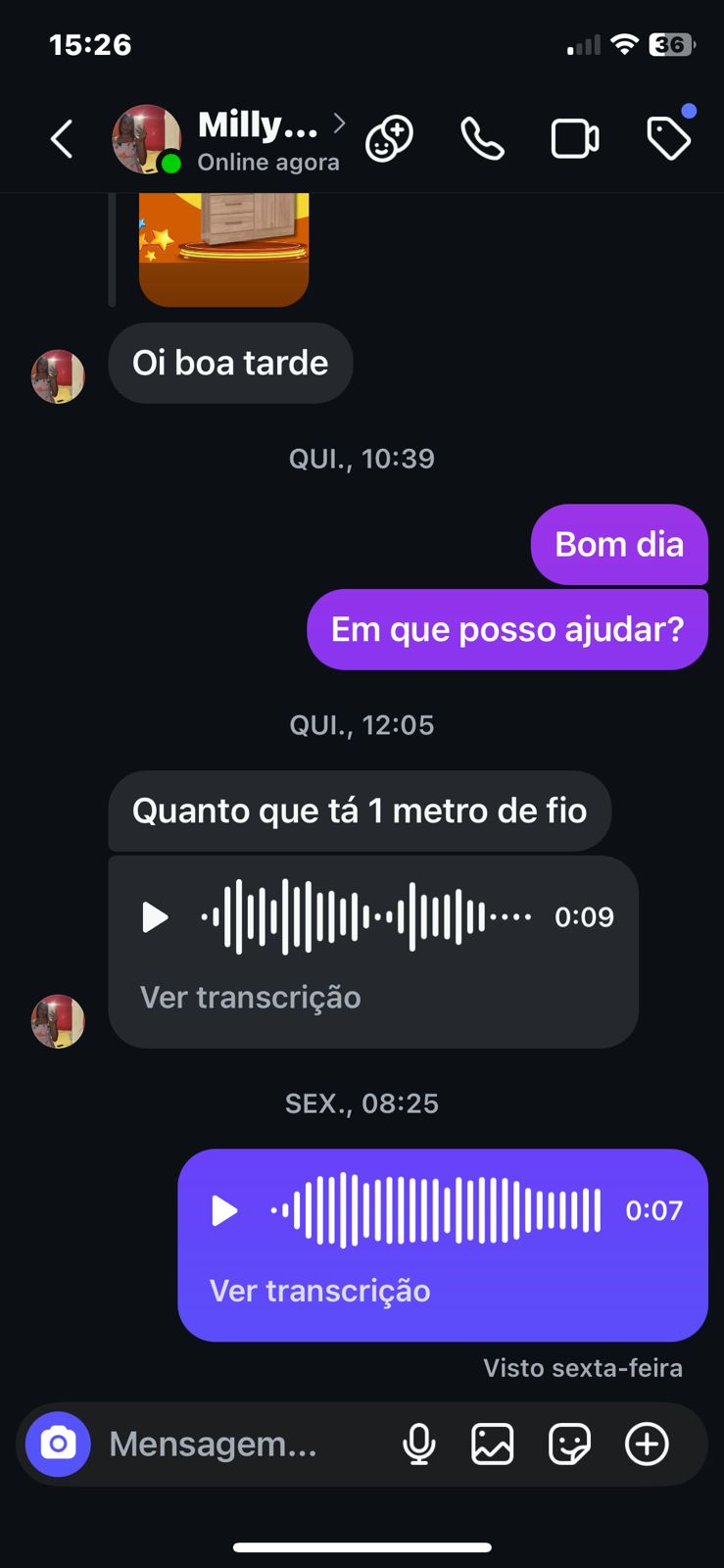
Task: Start a voice call with Milly
Action: (482, 139)
